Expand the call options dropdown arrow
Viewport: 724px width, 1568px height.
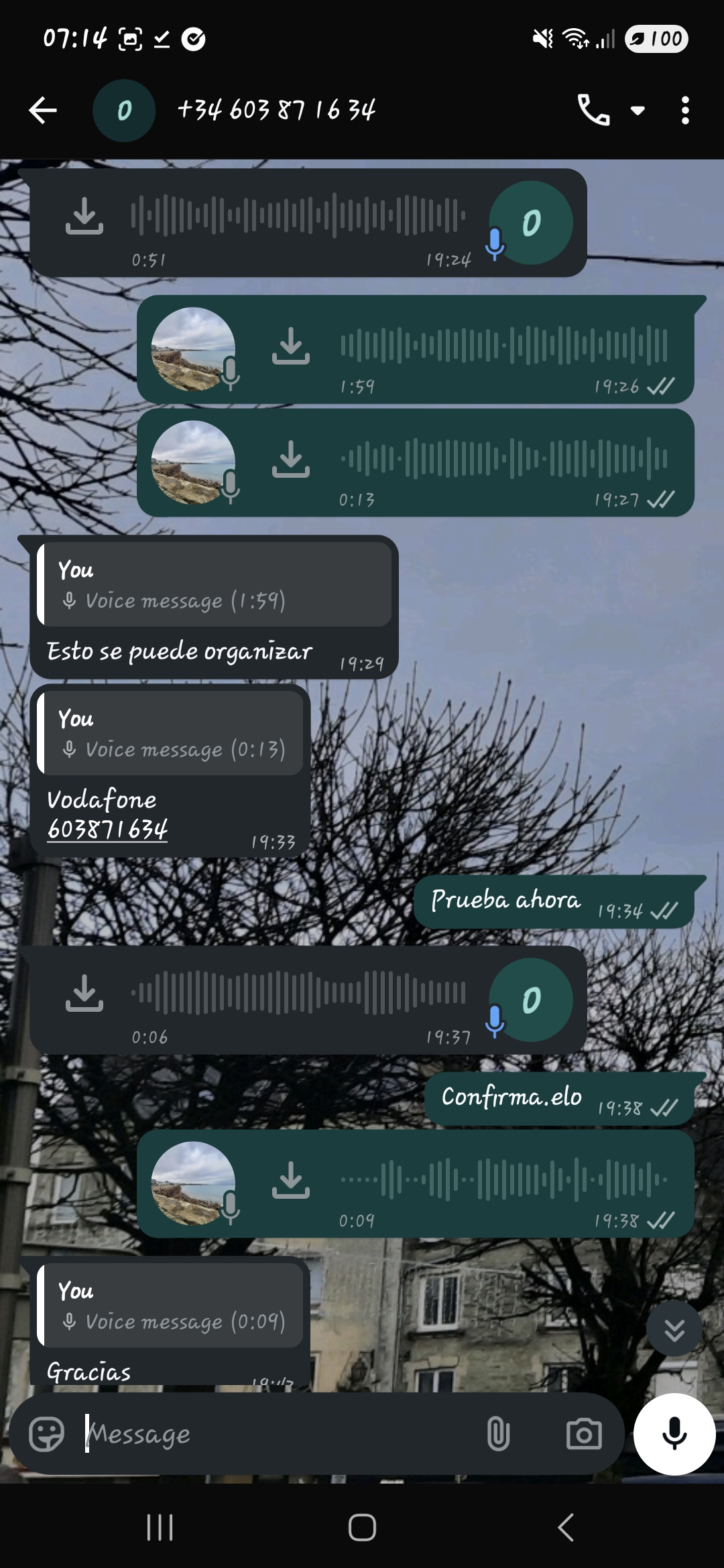coord(638,111)
